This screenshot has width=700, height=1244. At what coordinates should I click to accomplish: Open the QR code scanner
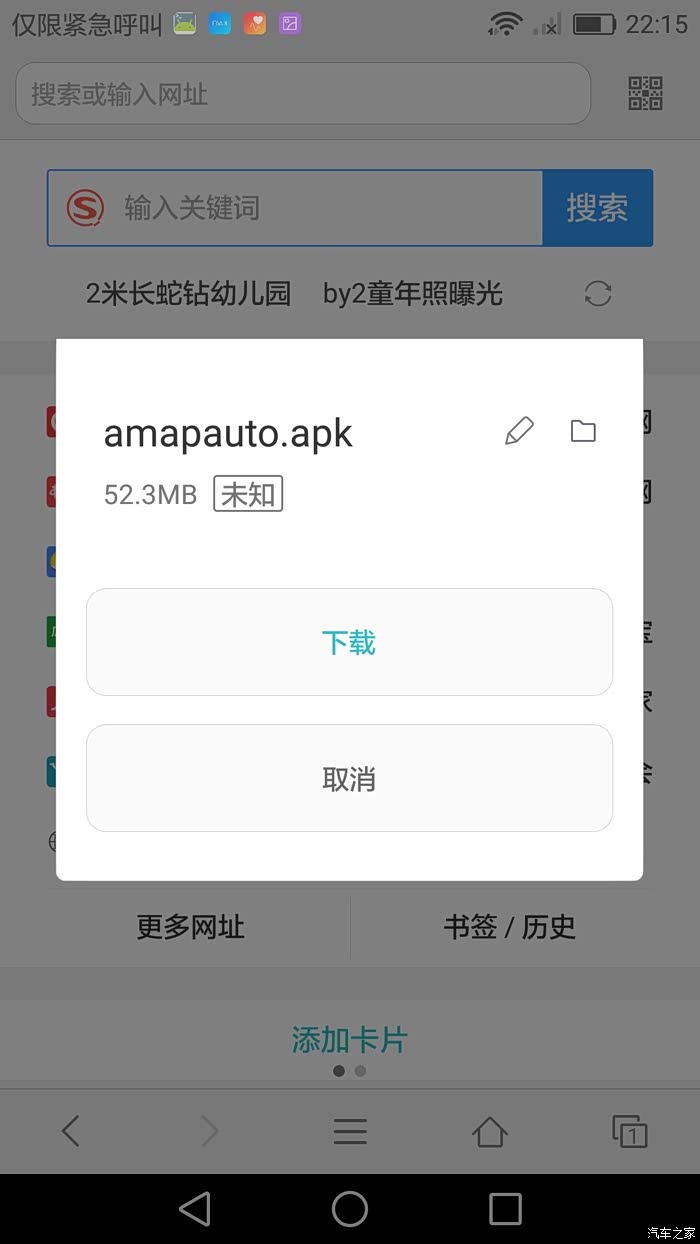point(646,93)
